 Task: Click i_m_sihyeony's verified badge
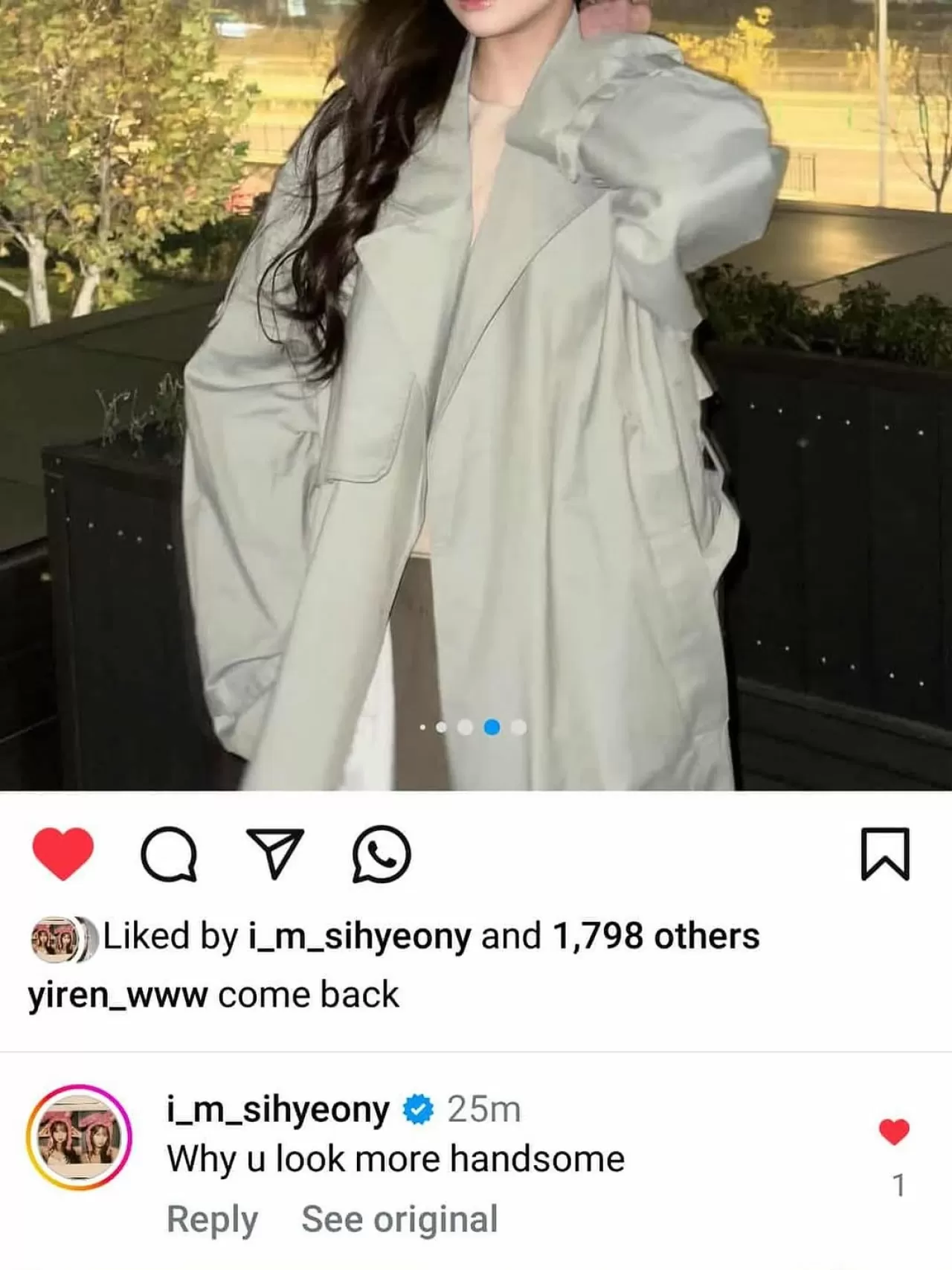[x=416, y=1109]
